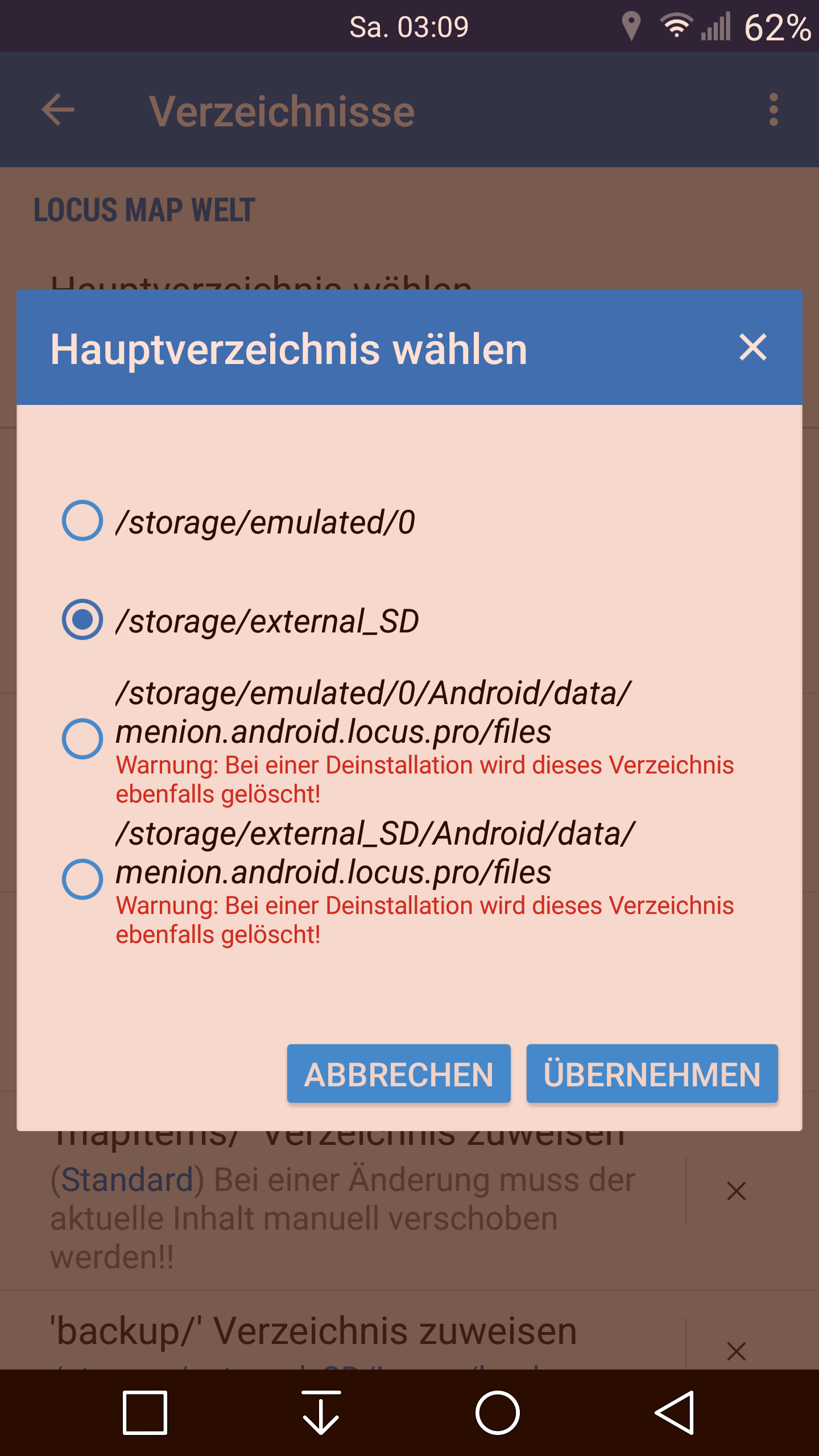Select the /storage/emulated/0 directory
Screen dimensions: 819x1456
pos(82,520)
